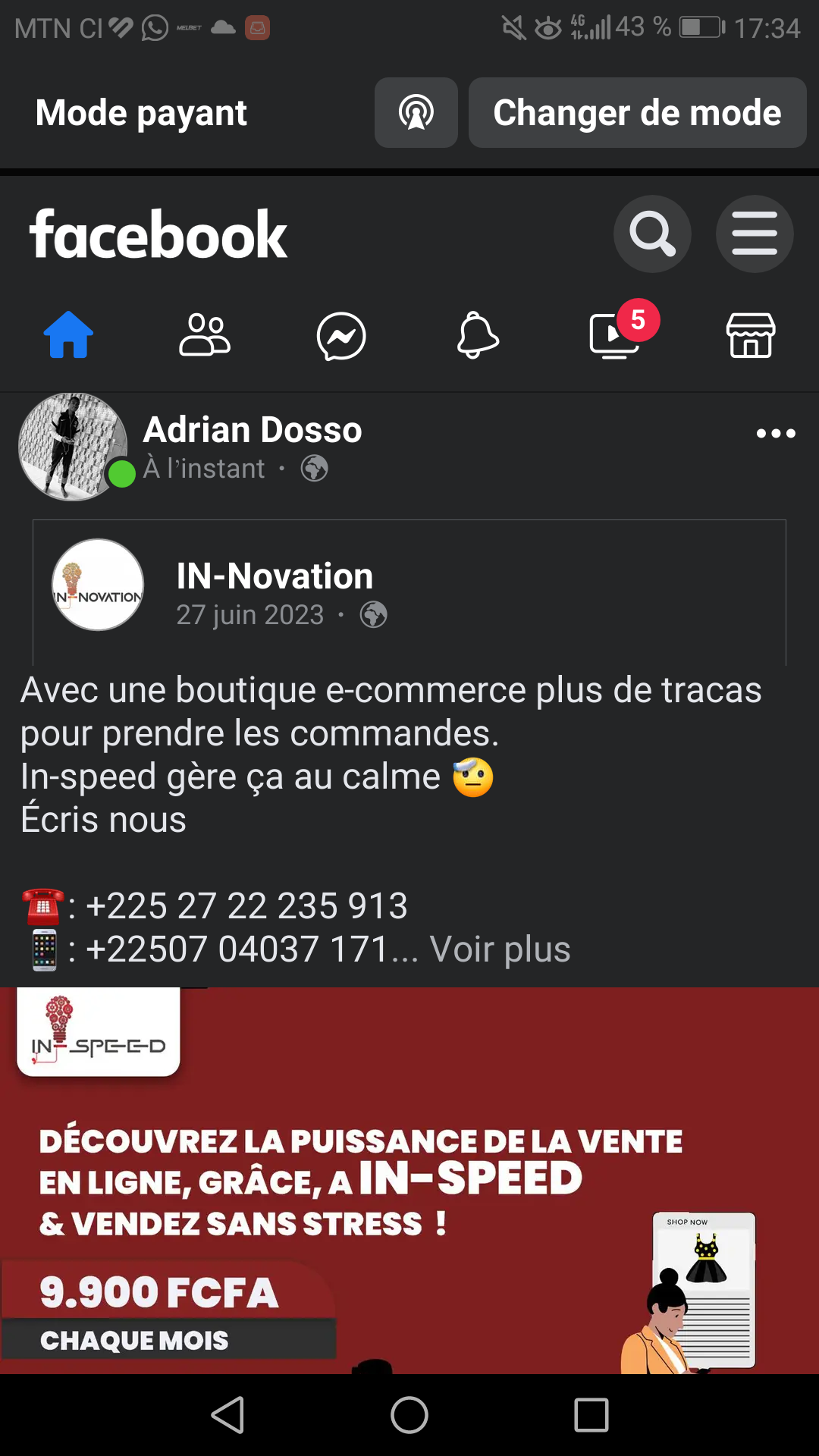Open post options three-dot menu

tap(776, 434)
